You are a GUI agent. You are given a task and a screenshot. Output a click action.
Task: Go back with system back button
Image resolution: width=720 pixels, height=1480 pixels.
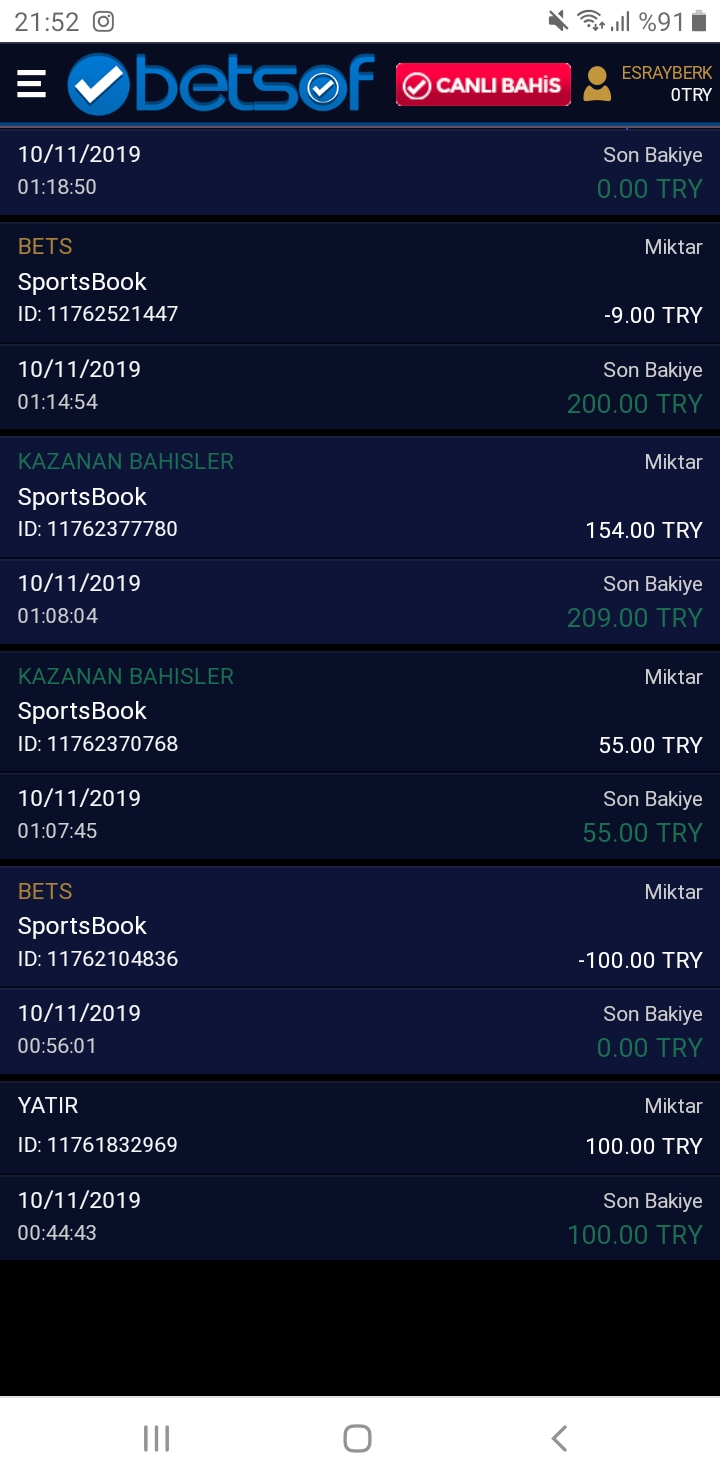[559, 1438]
